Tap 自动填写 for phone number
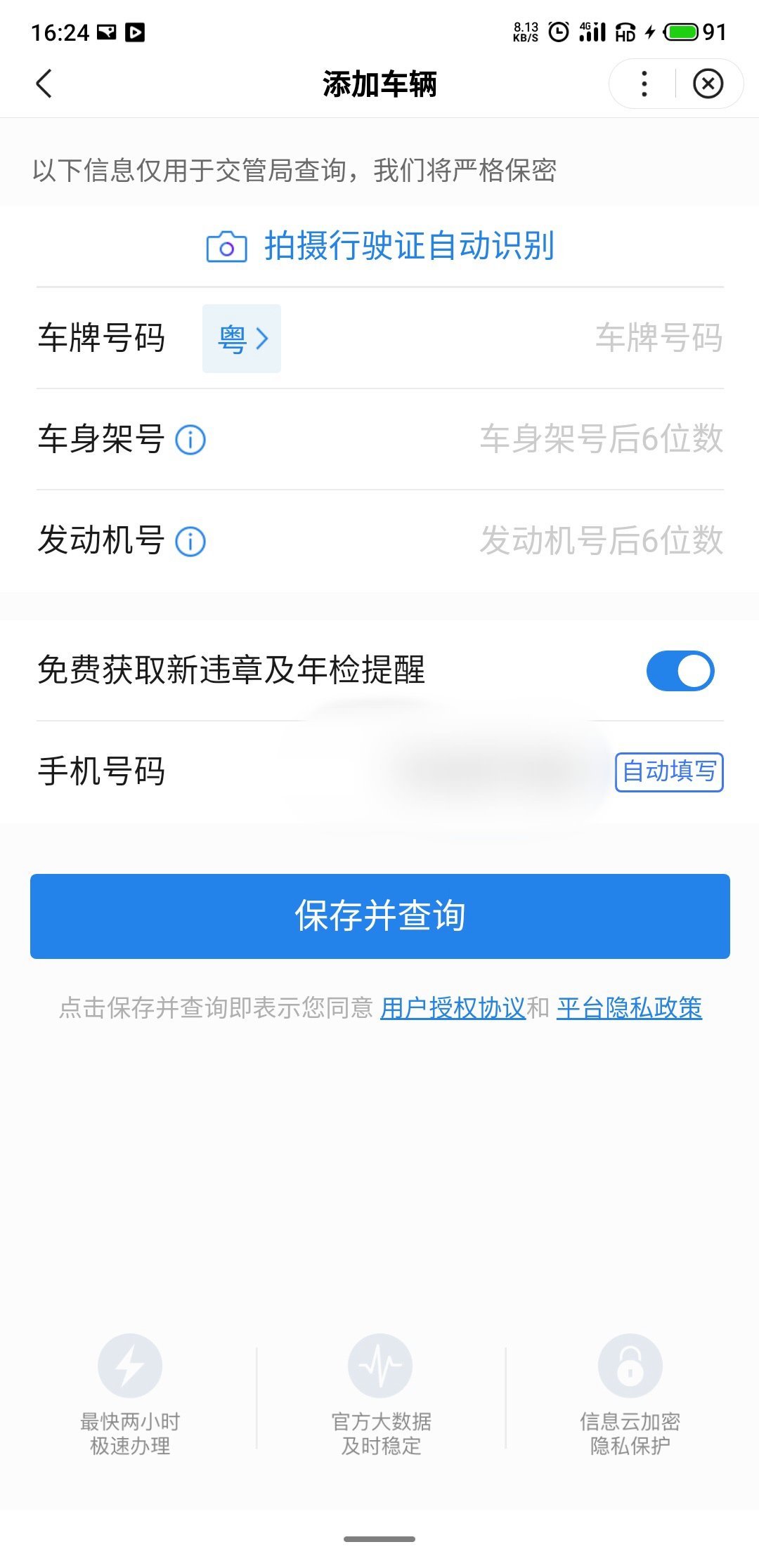The width and height of the screenshot is (759, 1568). (x=668, y=772)
